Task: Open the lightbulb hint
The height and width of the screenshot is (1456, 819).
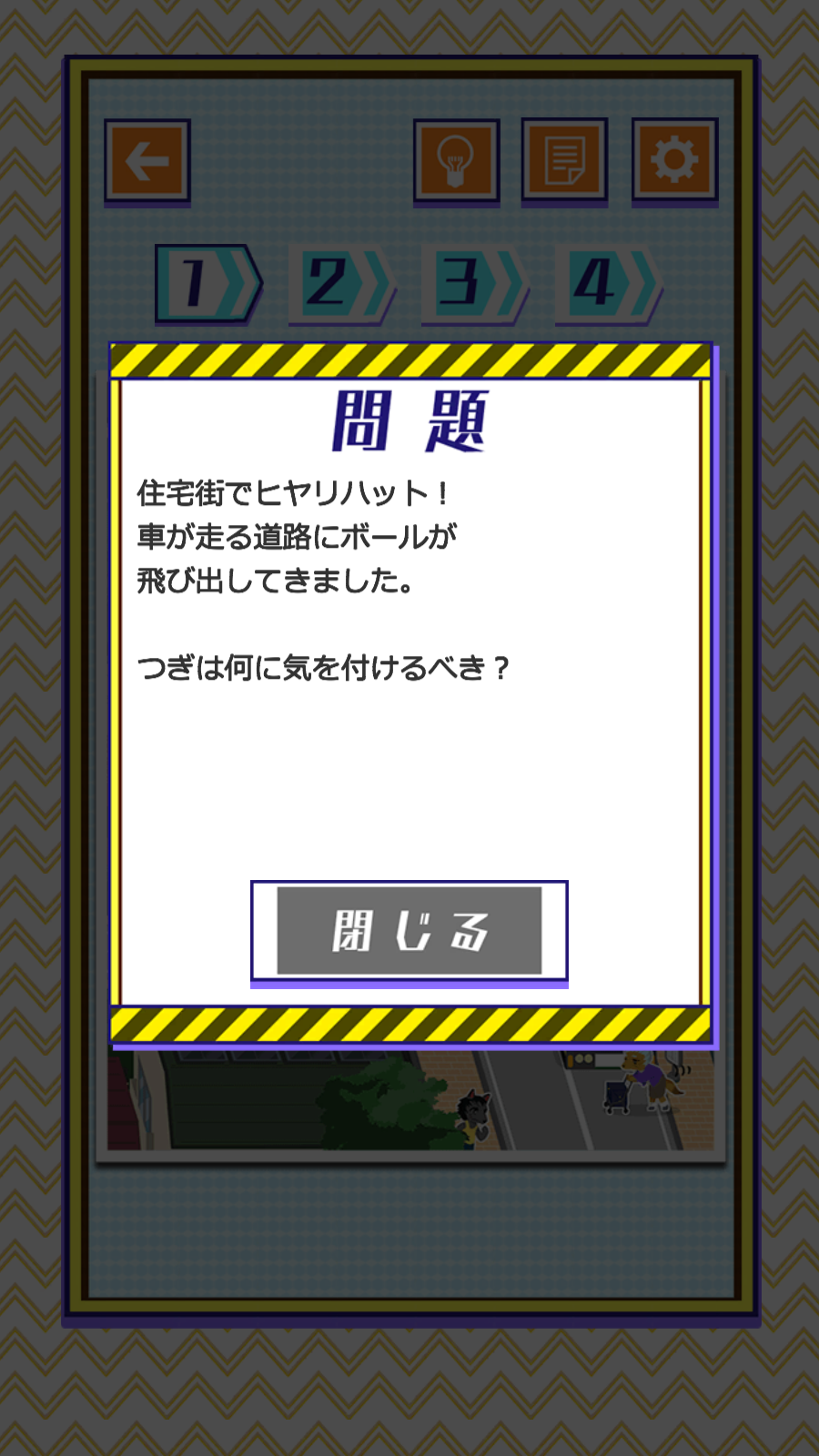Action: tap(456, 161)
